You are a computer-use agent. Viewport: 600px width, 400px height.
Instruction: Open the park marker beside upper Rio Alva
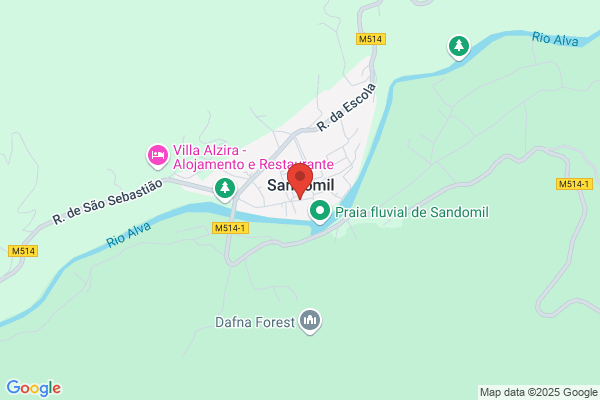click(x=459, y=47)
